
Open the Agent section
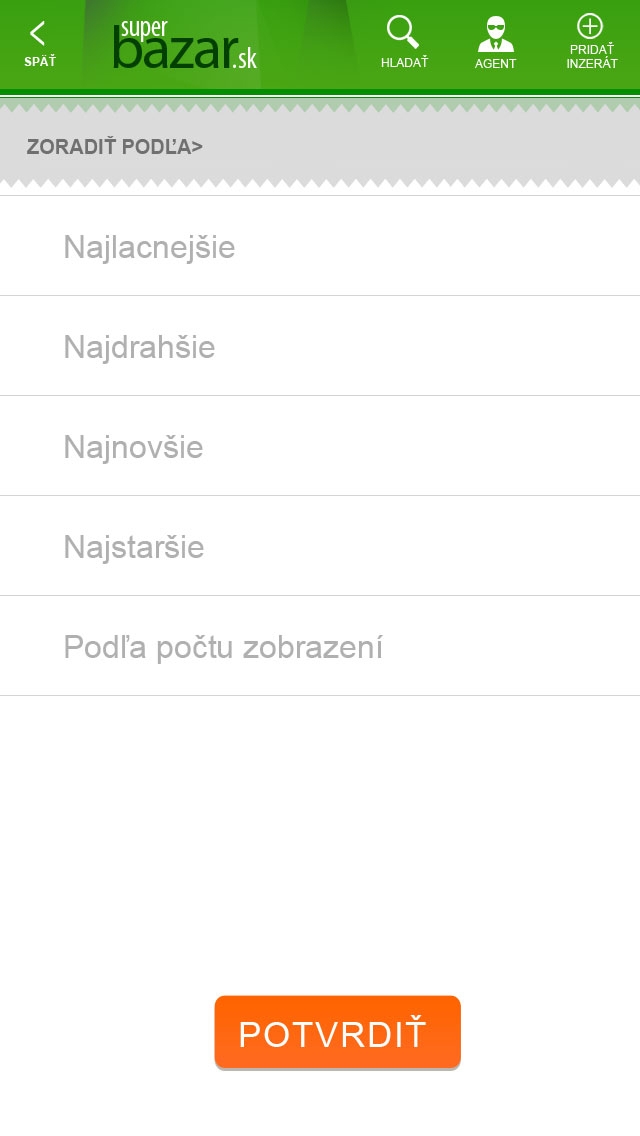495,43
